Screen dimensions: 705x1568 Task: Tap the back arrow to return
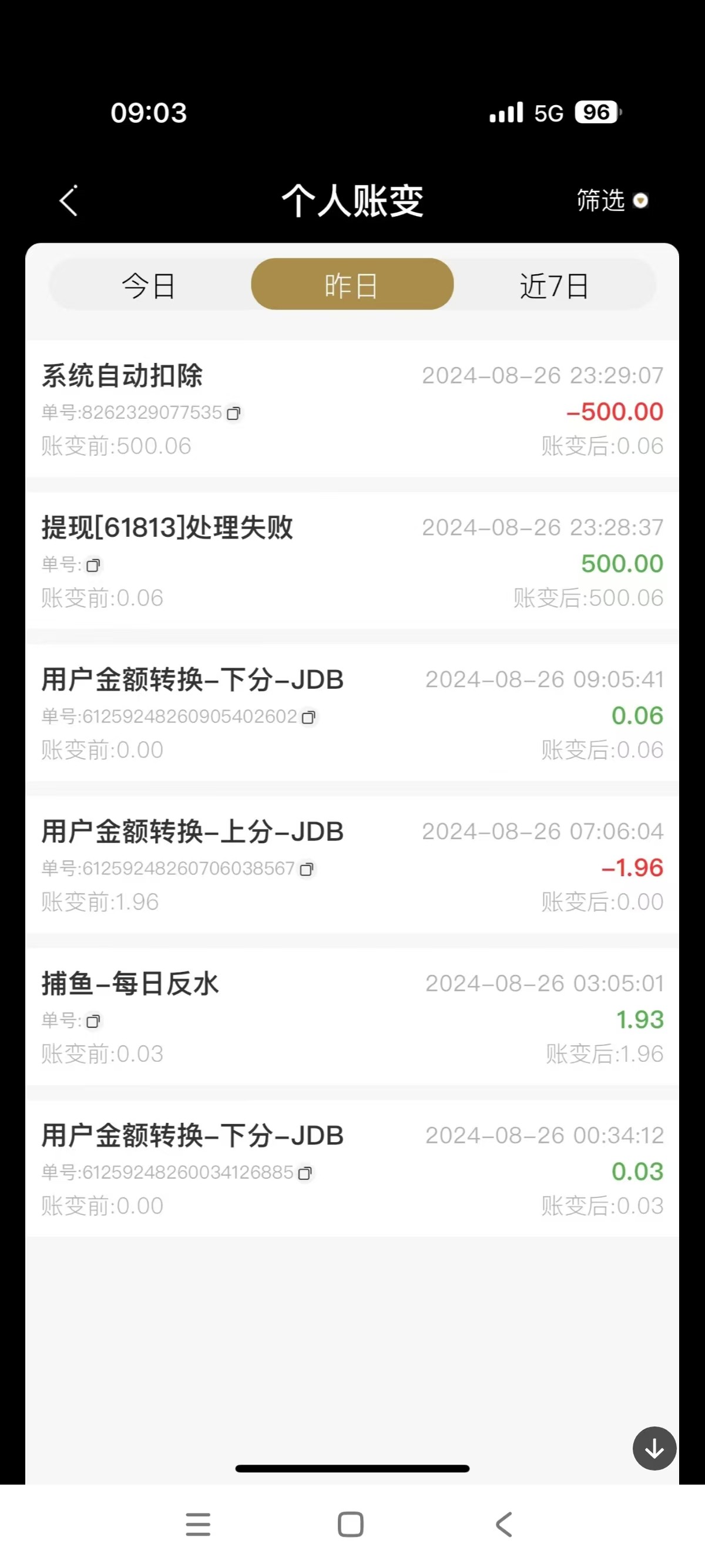point(69,201)
